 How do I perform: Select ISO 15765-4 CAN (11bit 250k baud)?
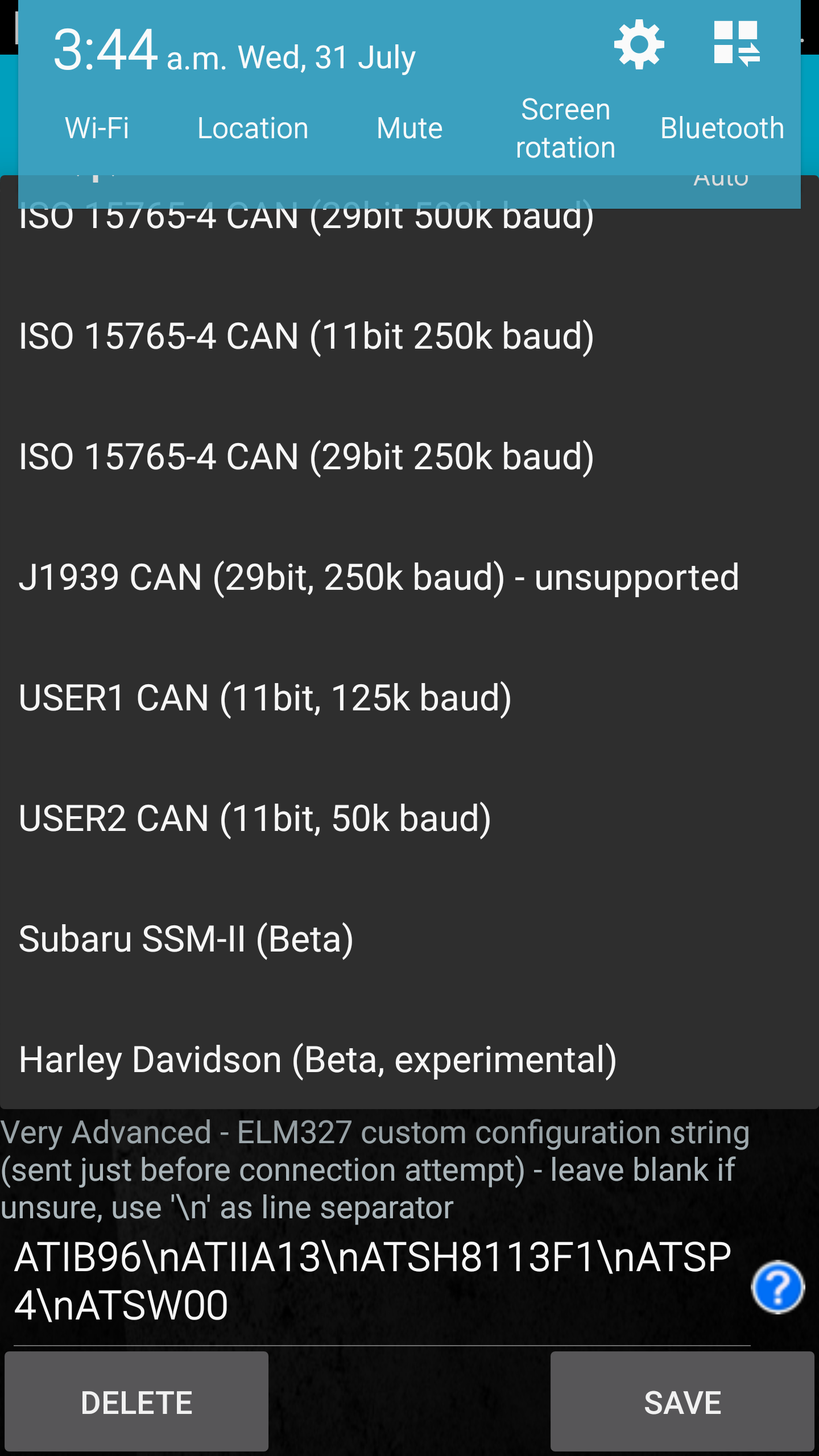tap(409, 336)
